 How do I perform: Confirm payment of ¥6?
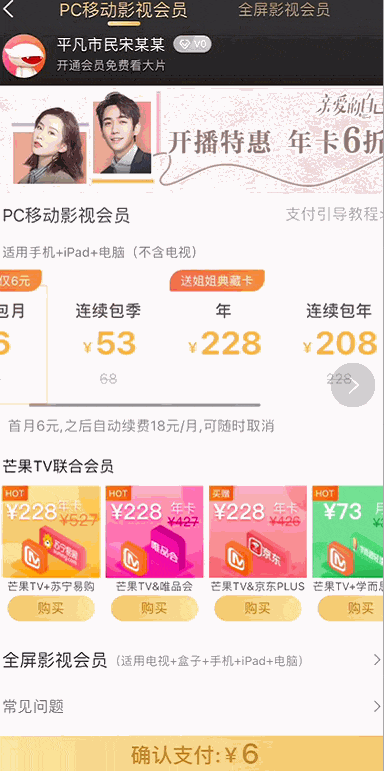pyautogui.click(x=192, y=754)
